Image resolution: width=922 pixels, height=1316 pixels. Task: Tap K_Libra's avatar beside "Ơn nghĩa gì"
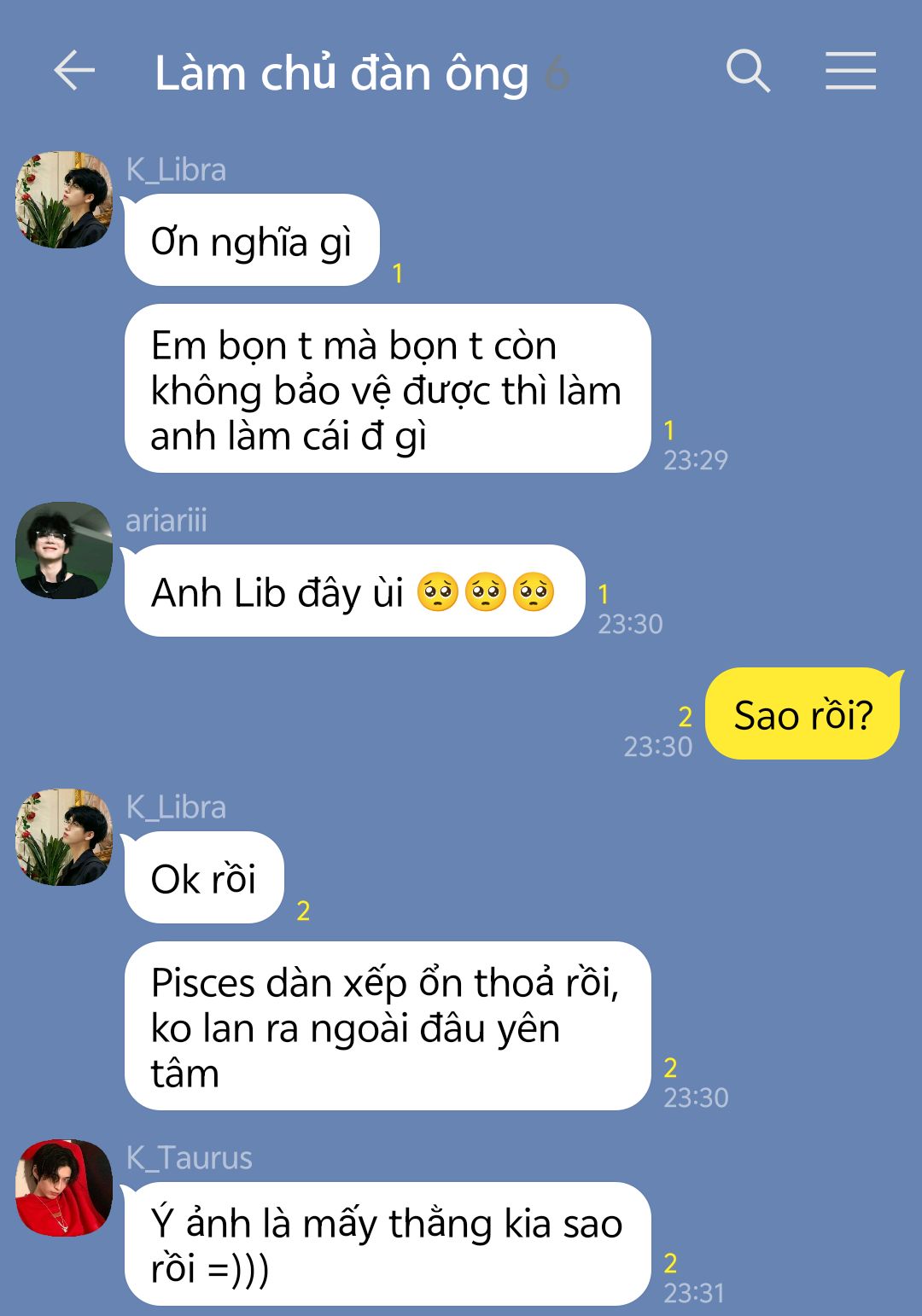pyautogui.click(x=64, y=200)
